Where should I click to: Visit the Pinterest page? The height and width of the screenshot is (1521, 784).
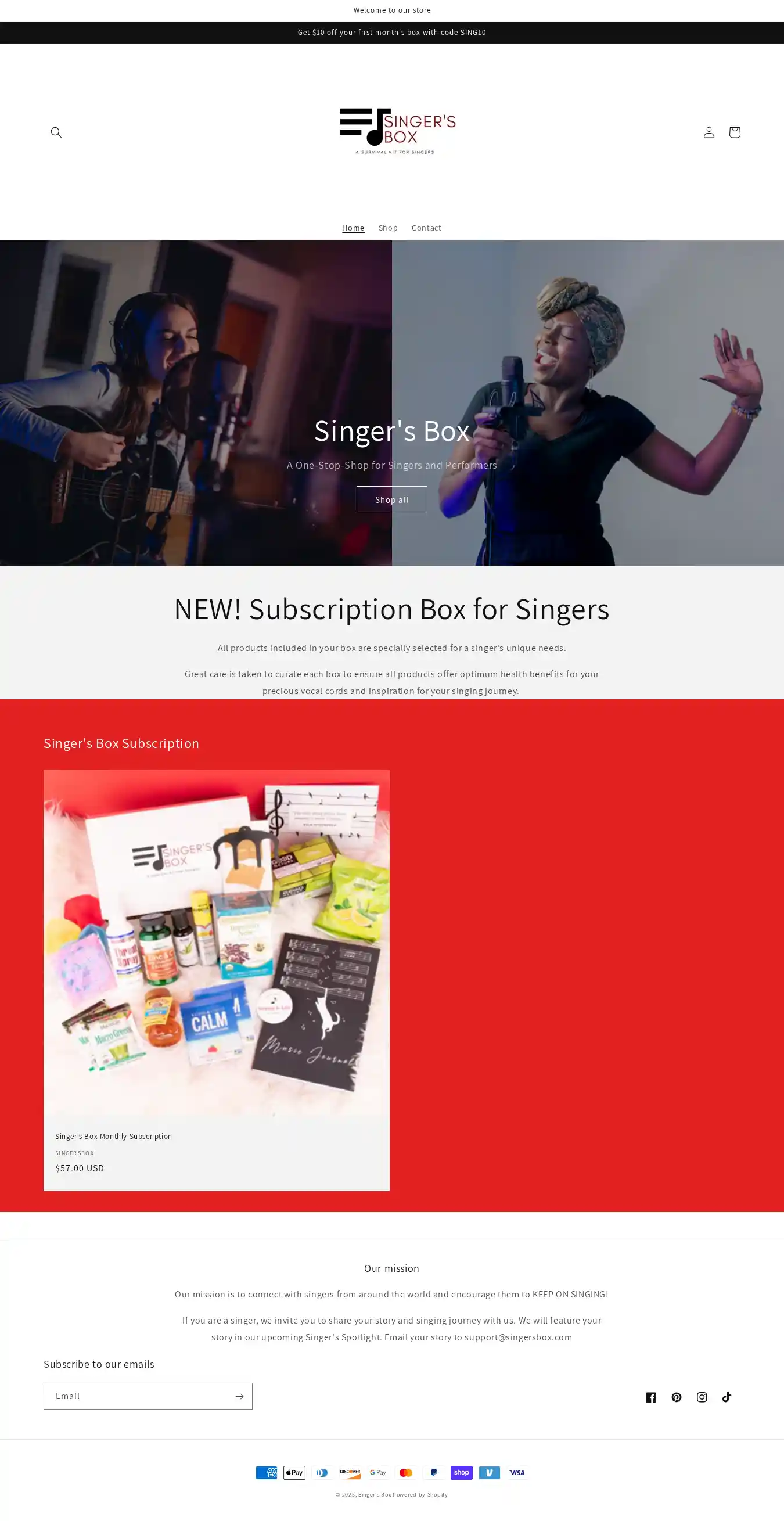click(x=676, y=1396)
